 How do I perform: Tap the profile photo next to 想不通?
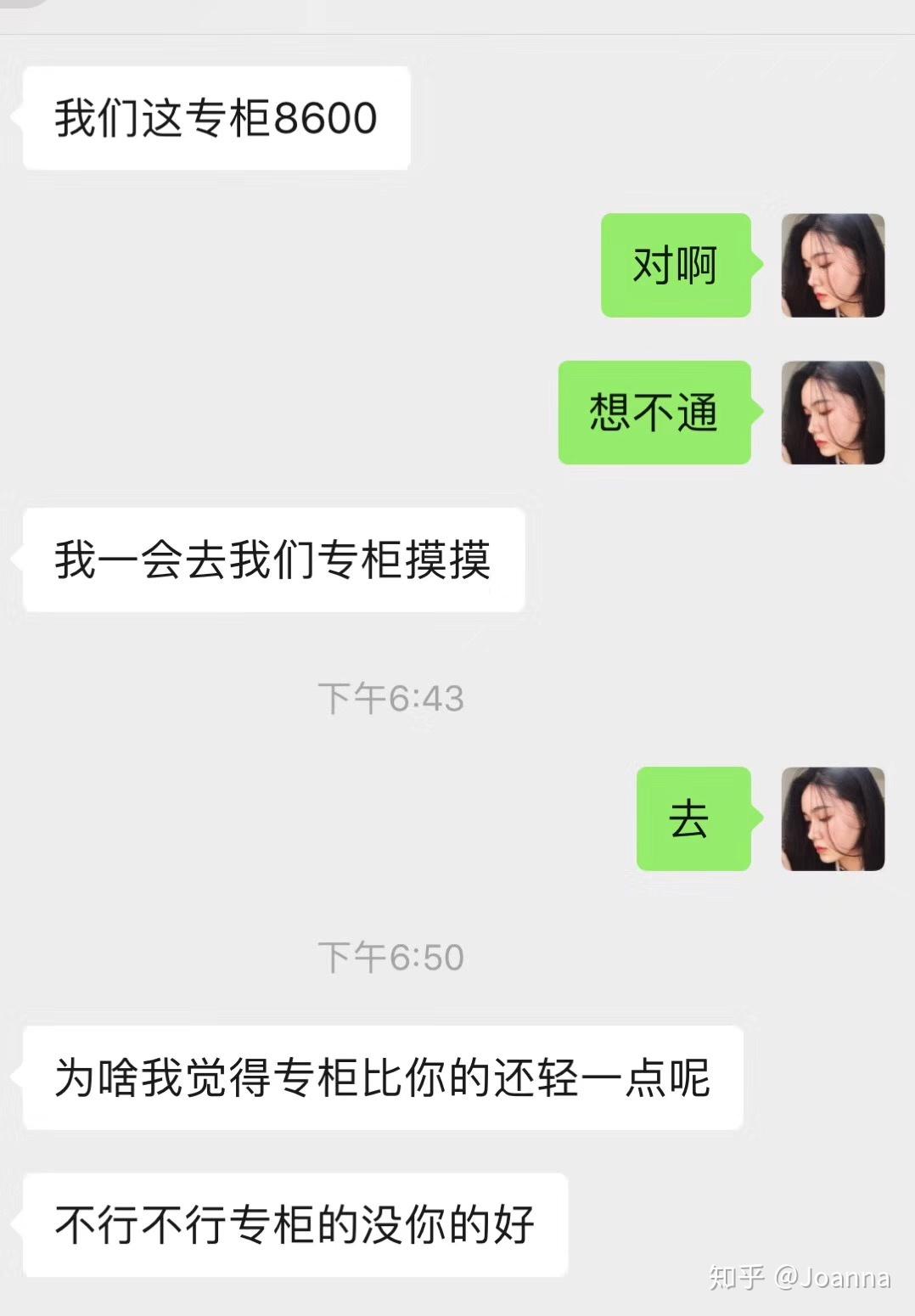(x=833, y=413)
